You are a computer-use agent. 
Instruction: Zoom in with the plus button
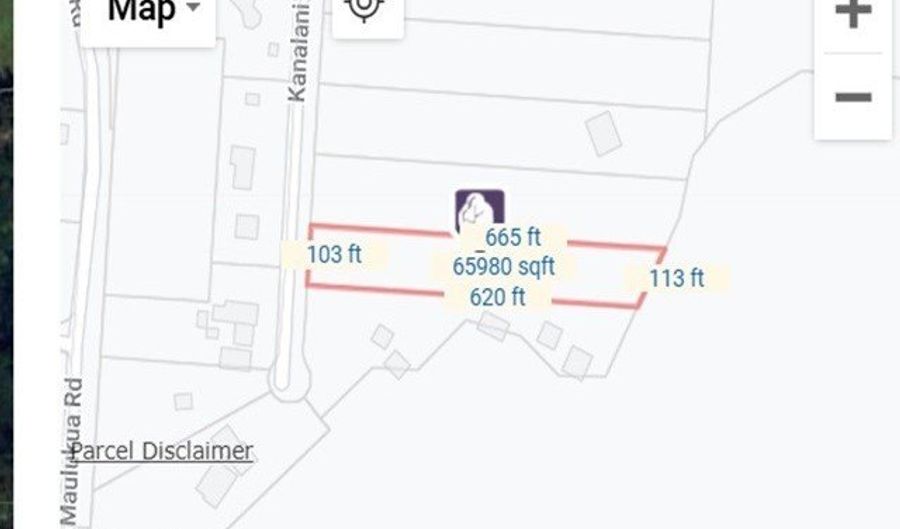(853, 15)
